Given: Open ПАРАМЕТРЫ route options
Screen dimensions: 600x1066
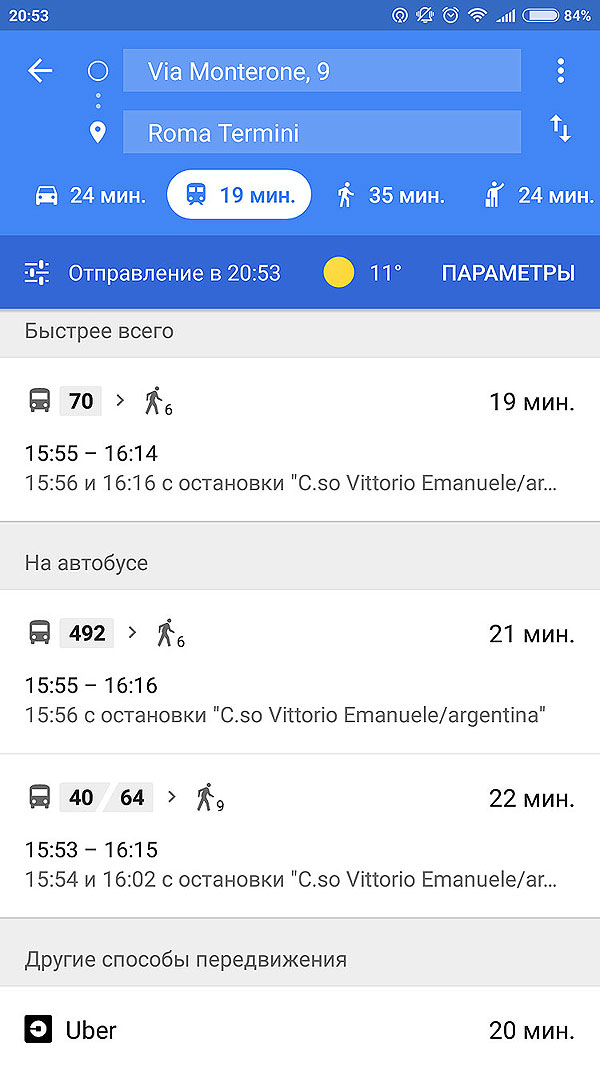Looking at the screenshot, I should [x=508, y=273].
